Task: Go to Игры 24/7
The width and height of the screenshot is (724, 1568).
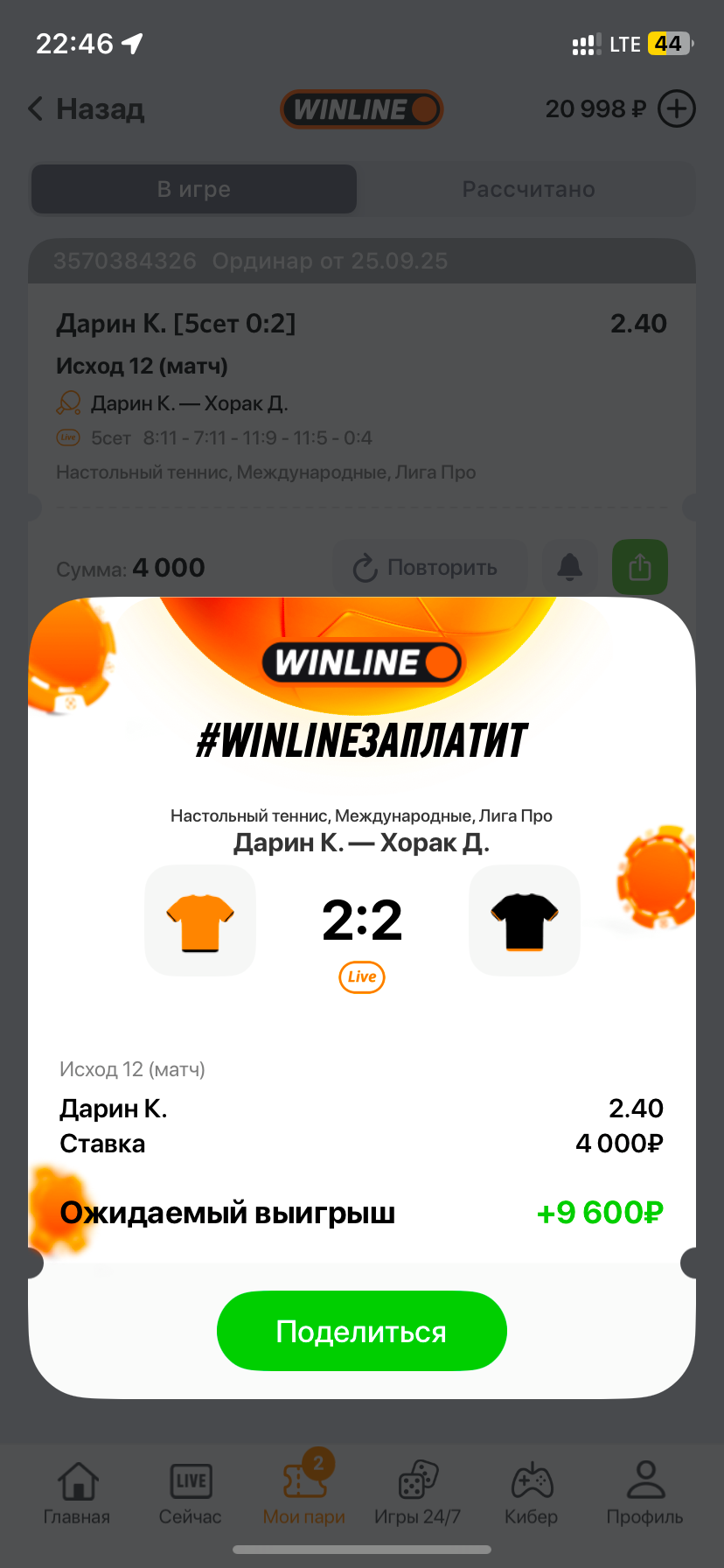Action: [x=417, y=1494]
